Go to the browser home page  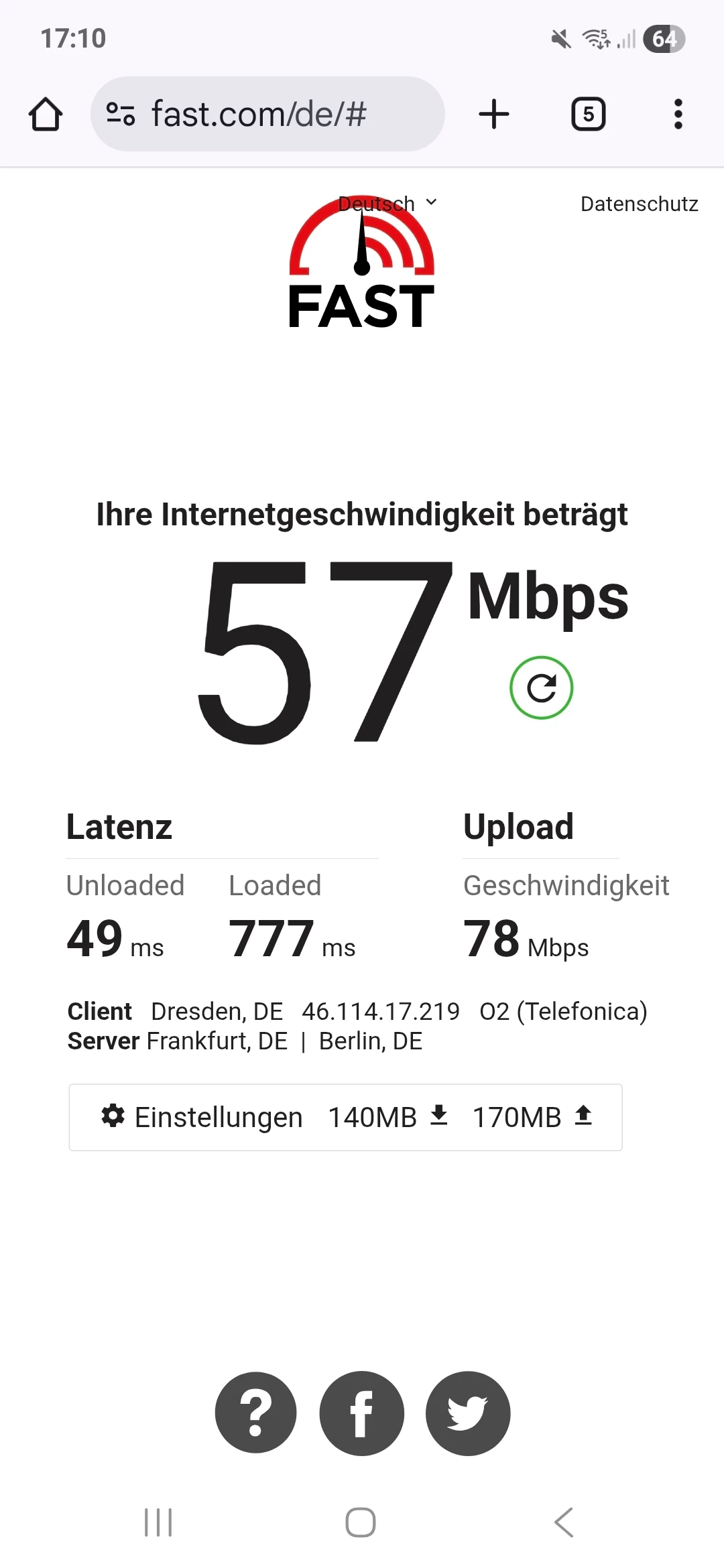pyautogui.click(x=46, y=115)
